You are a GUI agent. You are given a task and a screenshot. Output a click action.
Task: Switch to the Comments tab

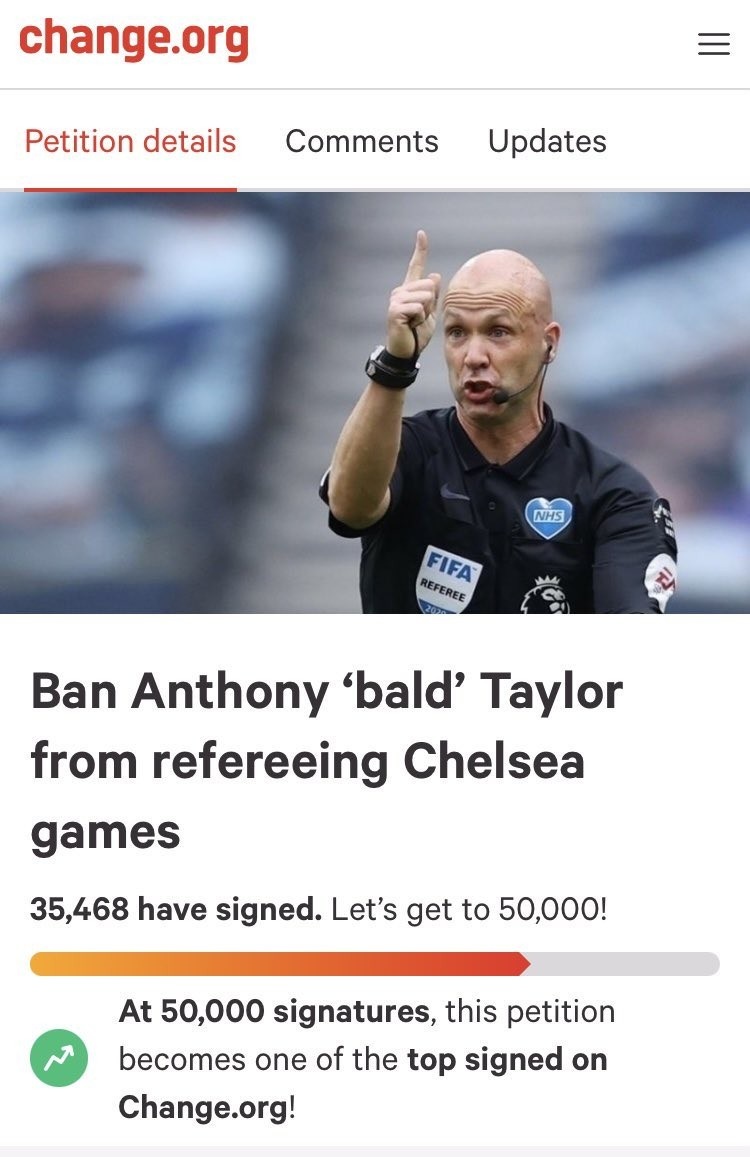[x=361, y=141]
